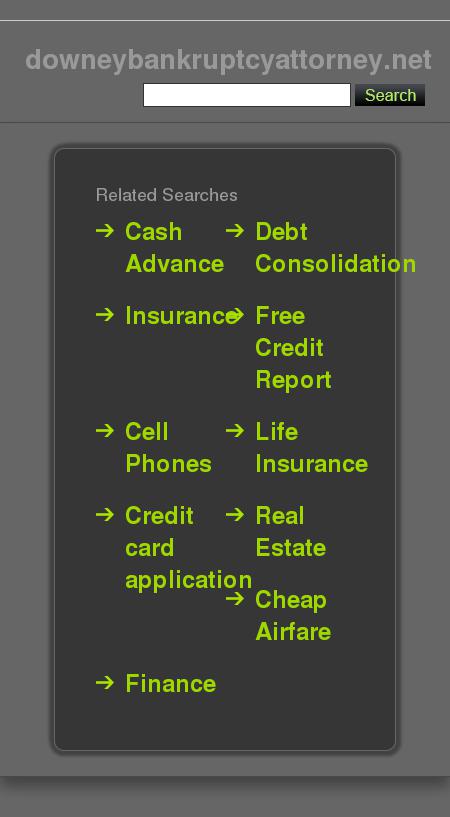Select the Real Estate link
This screenshot has height=817, width=450.
(291, 531)
